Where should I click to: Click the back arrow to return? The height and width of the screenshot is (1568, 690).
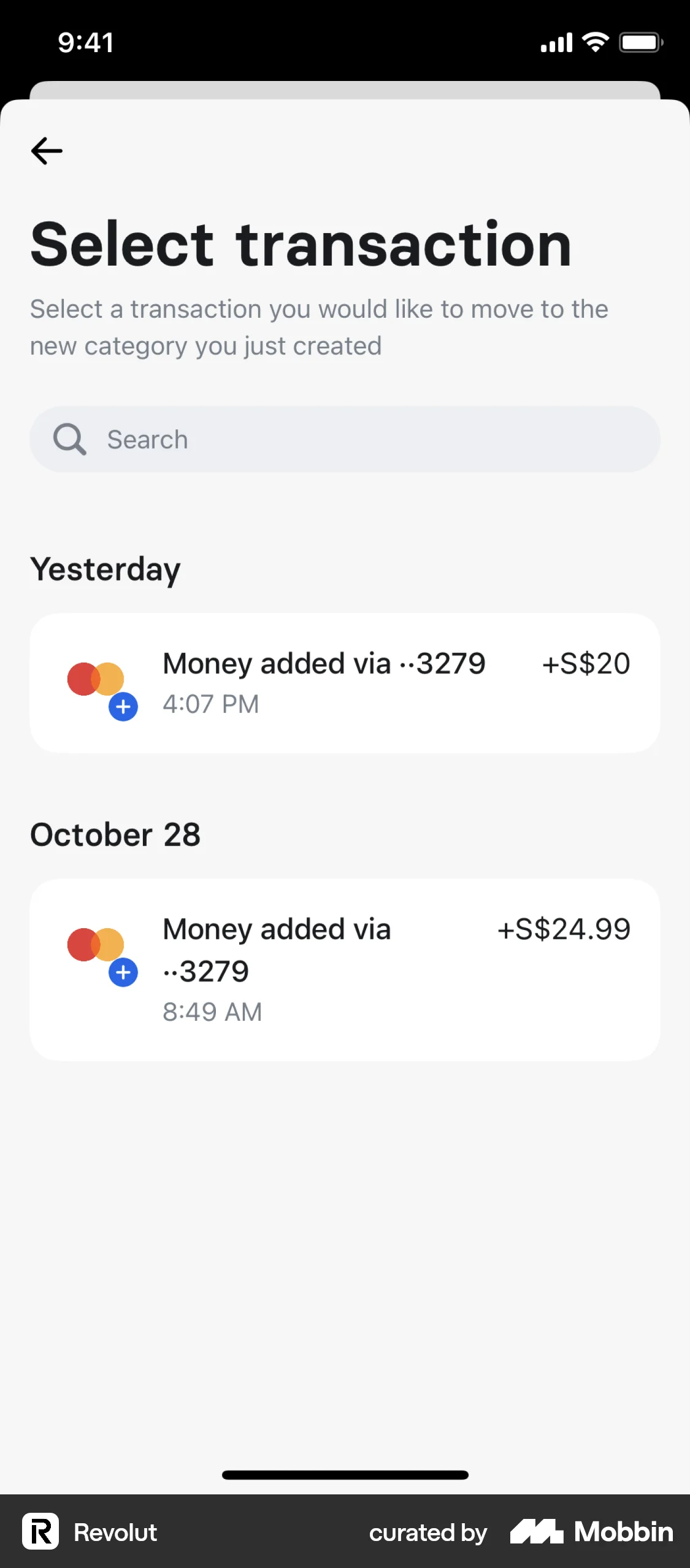pos(46,150)
